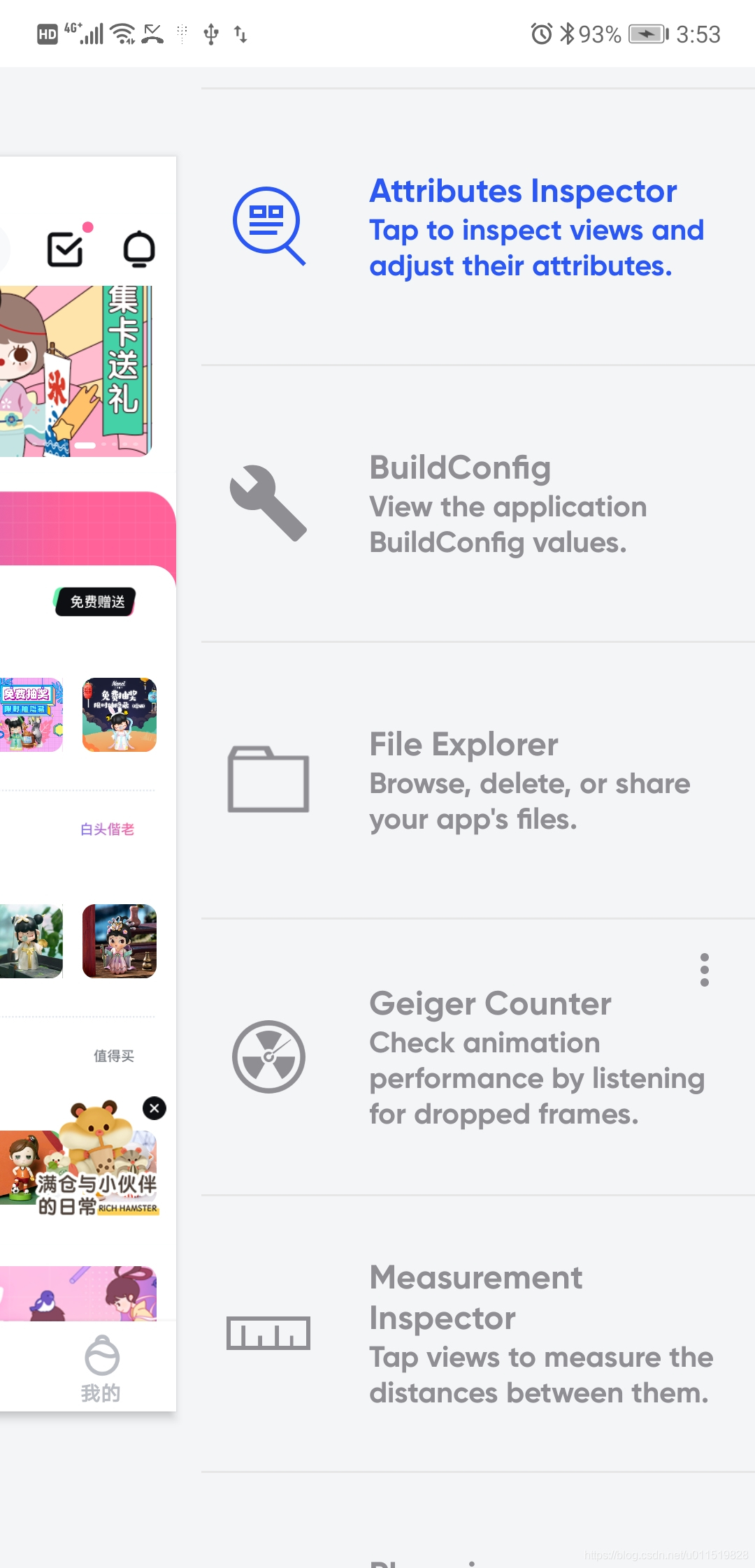Open the check-in task icon
Screen dimensions: 755x1568
[66, 249]
